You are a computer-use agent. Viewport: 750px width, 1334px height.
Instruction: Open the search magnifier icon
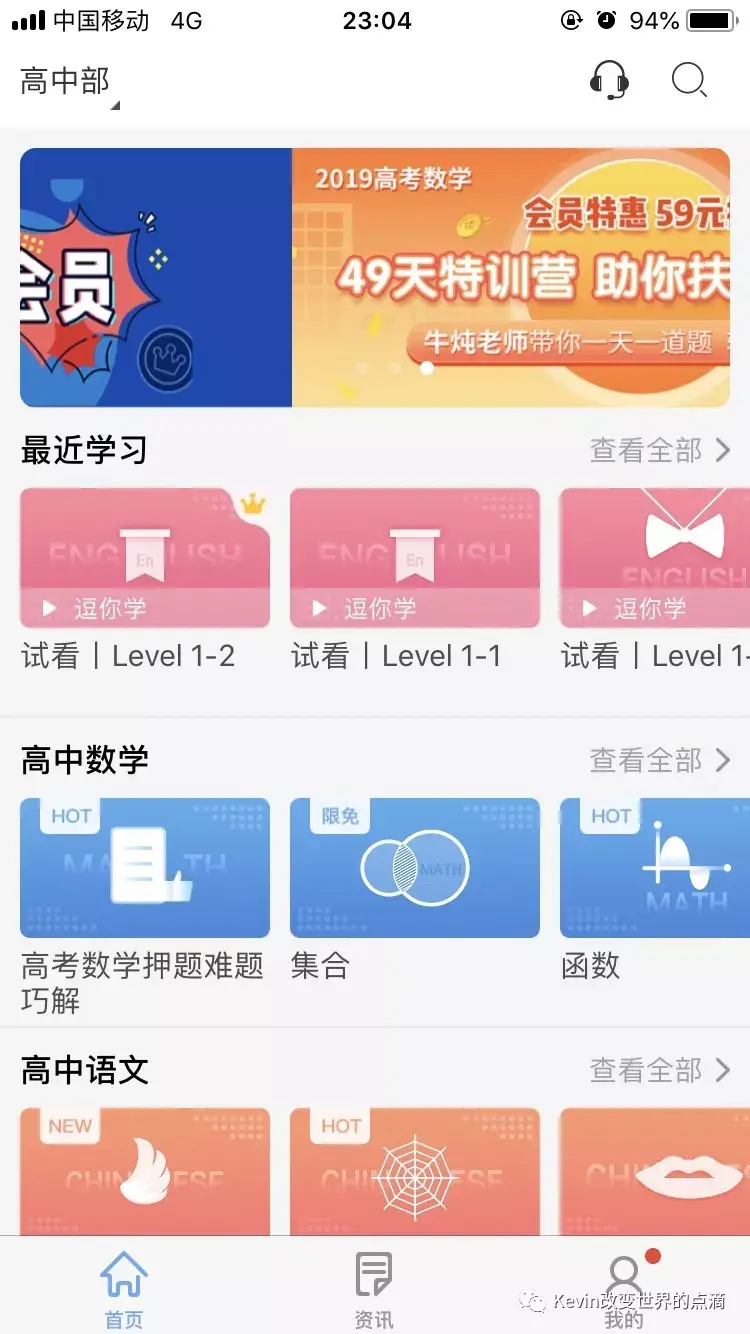coord(689,80)
